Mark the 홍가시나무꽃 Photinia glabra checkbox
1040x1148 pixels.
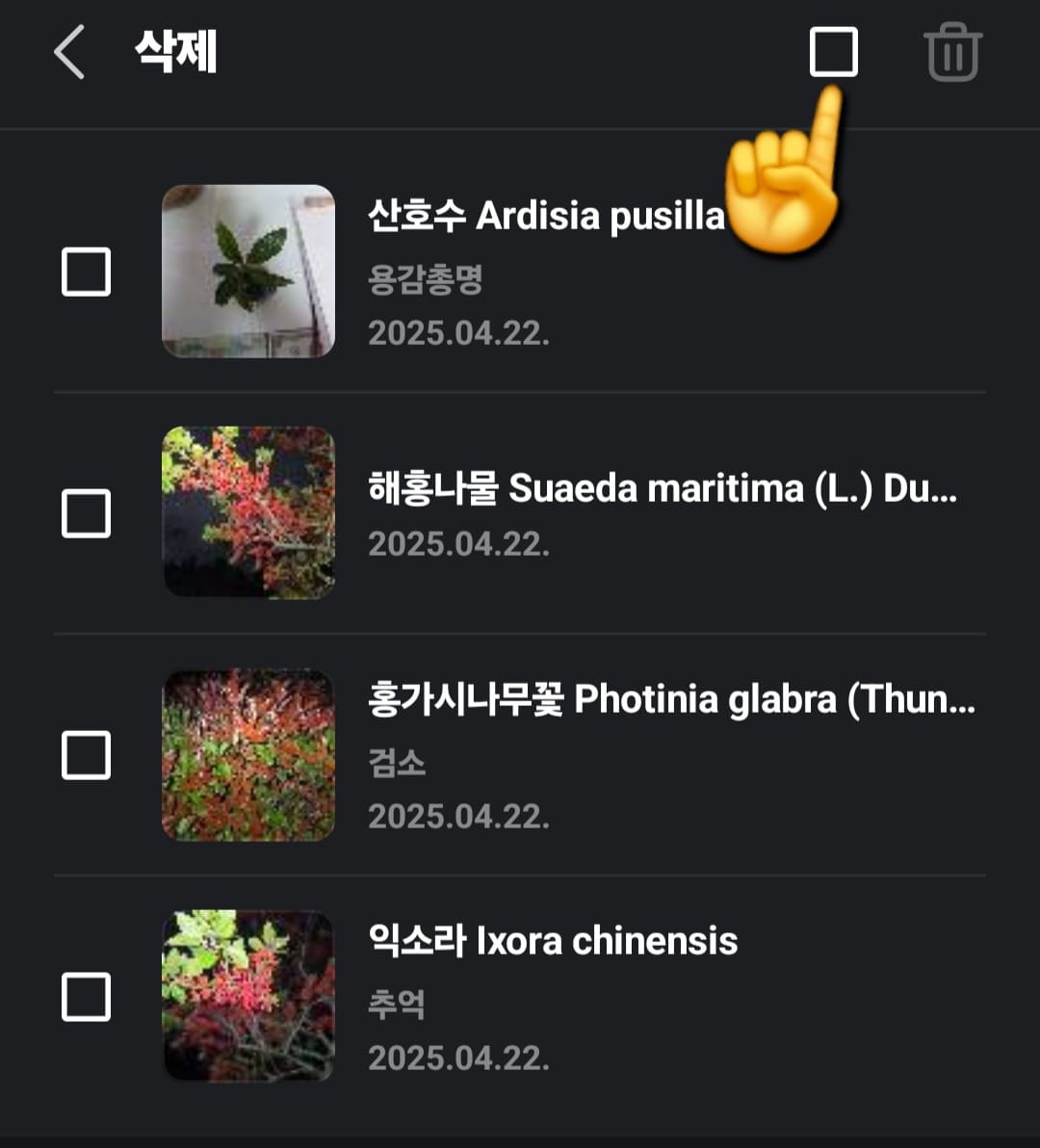pyautogui.click(x=87, y=755)
